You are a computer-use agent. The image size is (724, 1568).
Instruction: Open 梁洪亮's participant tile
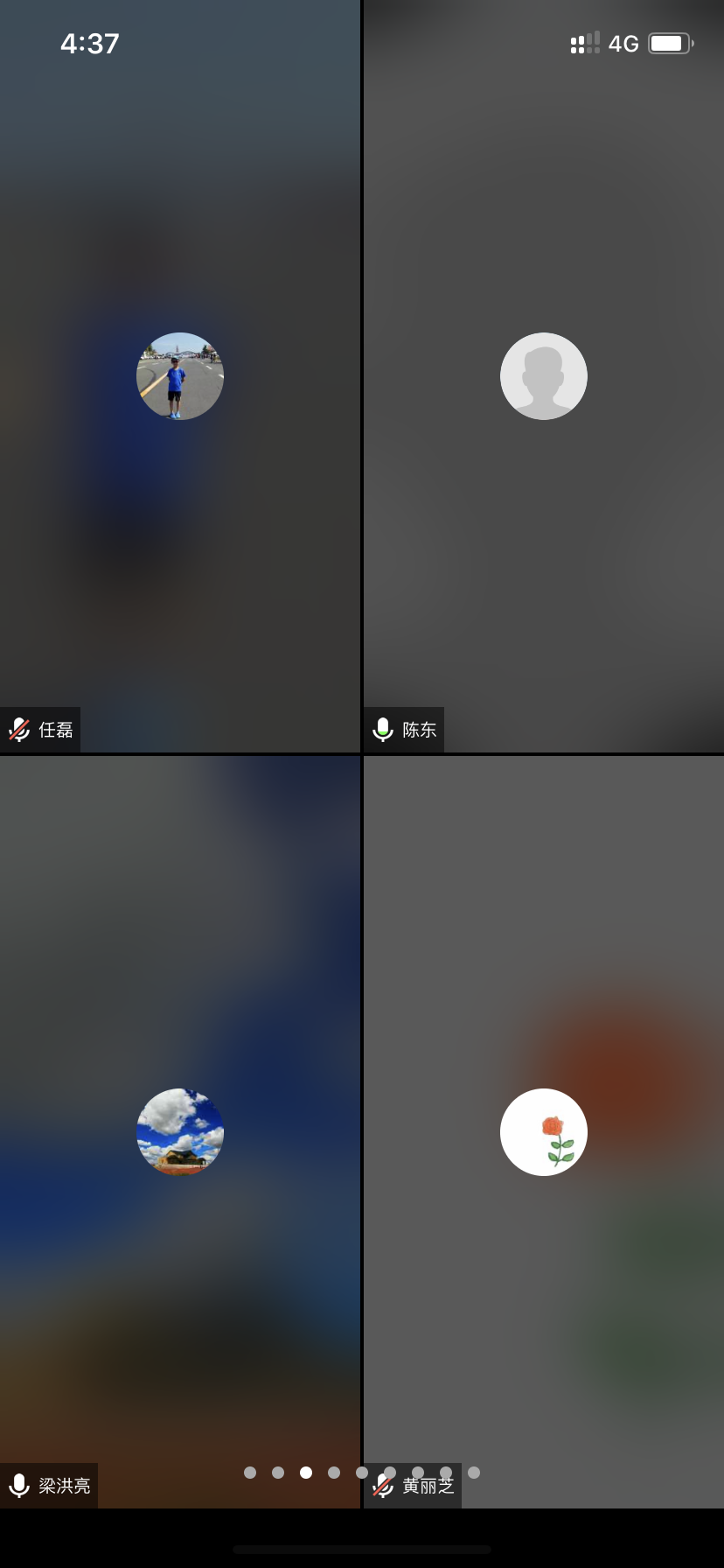click(180, 1132)
